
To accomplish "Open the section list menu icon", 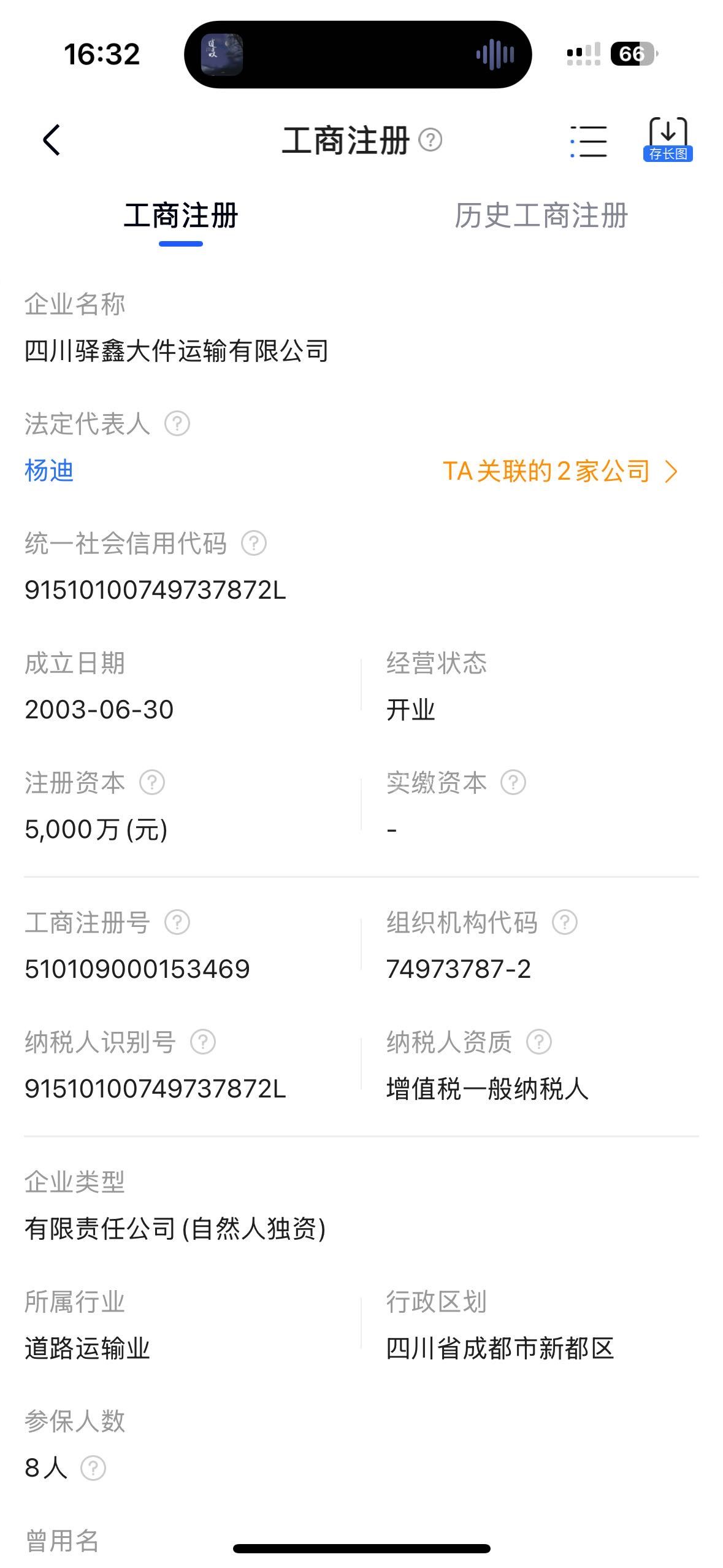I will [588, 141].
